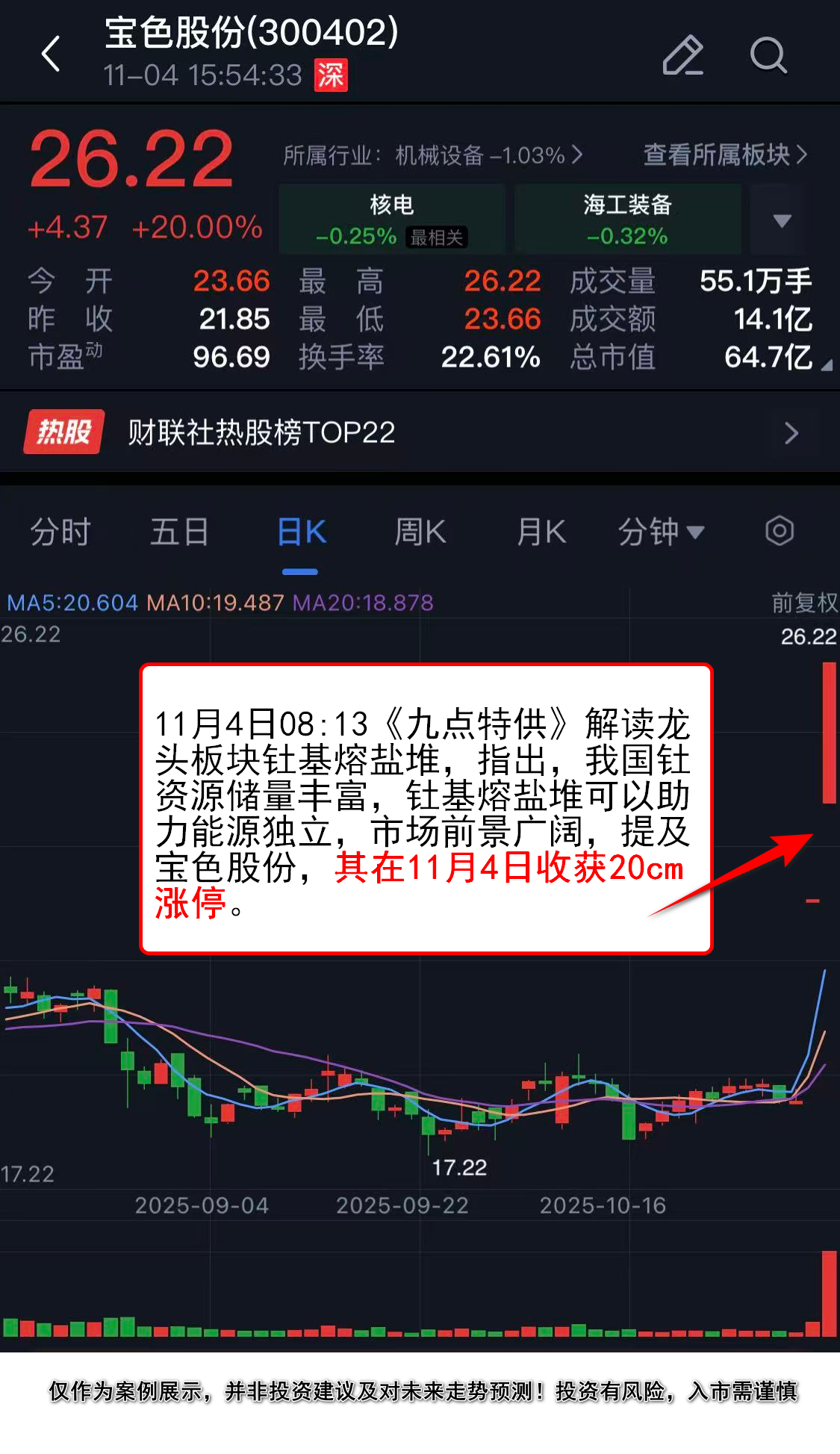Open the 机械设备 industry link
Viewport: 840px width, 1454px height.
point(433,155)
